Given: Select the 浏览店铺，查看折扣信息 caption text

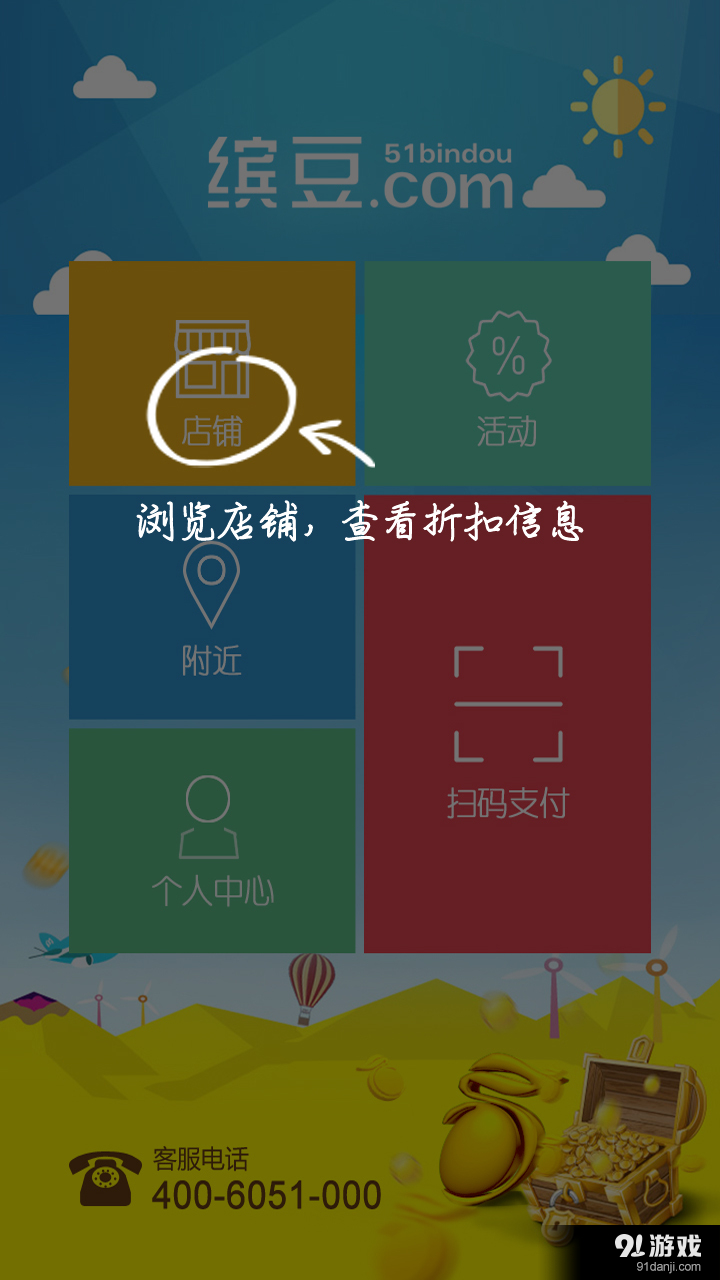Looking at the screenshot, I should click(360, 522).
